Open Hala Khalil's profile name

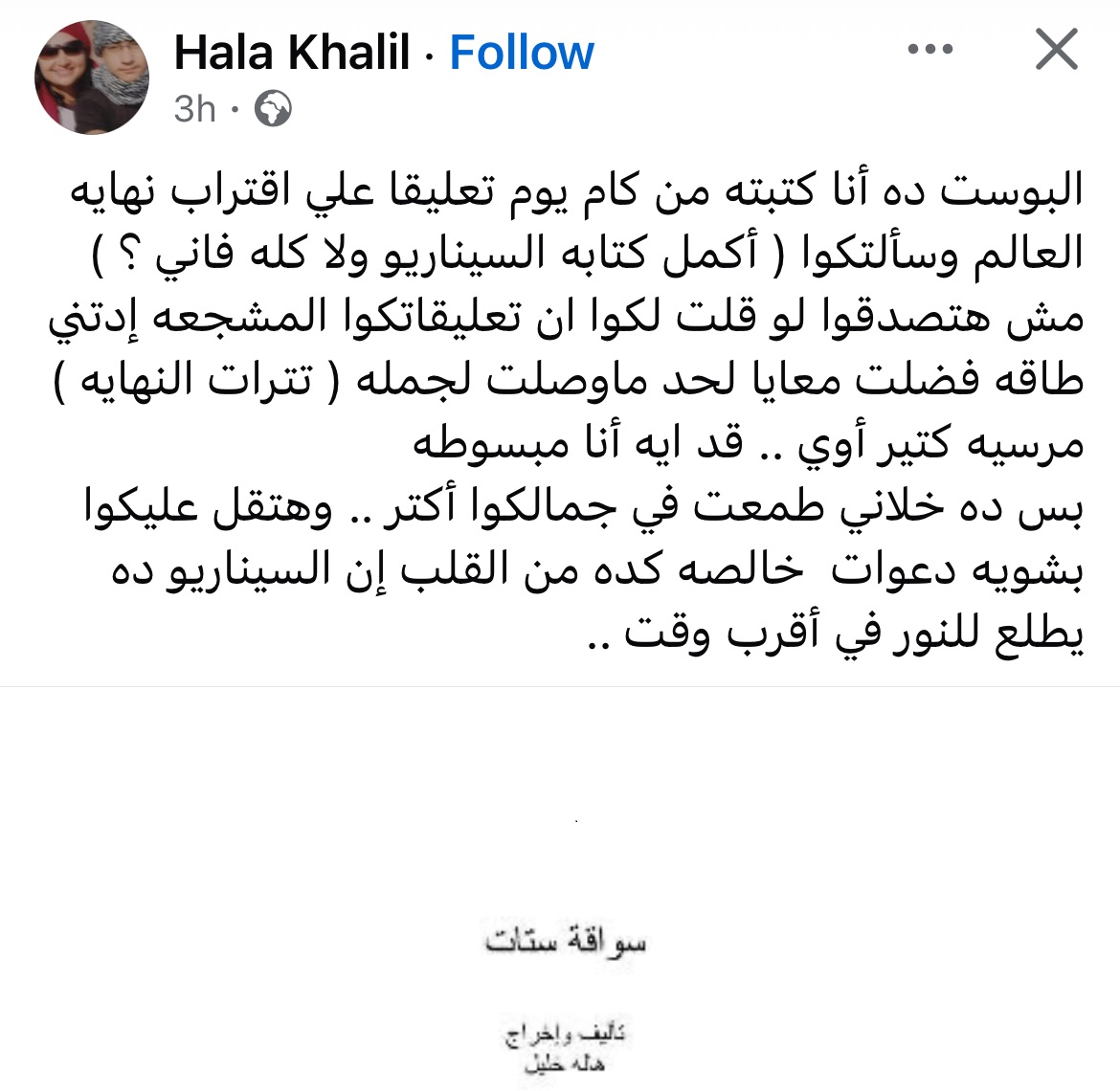(x=292, y=53)
